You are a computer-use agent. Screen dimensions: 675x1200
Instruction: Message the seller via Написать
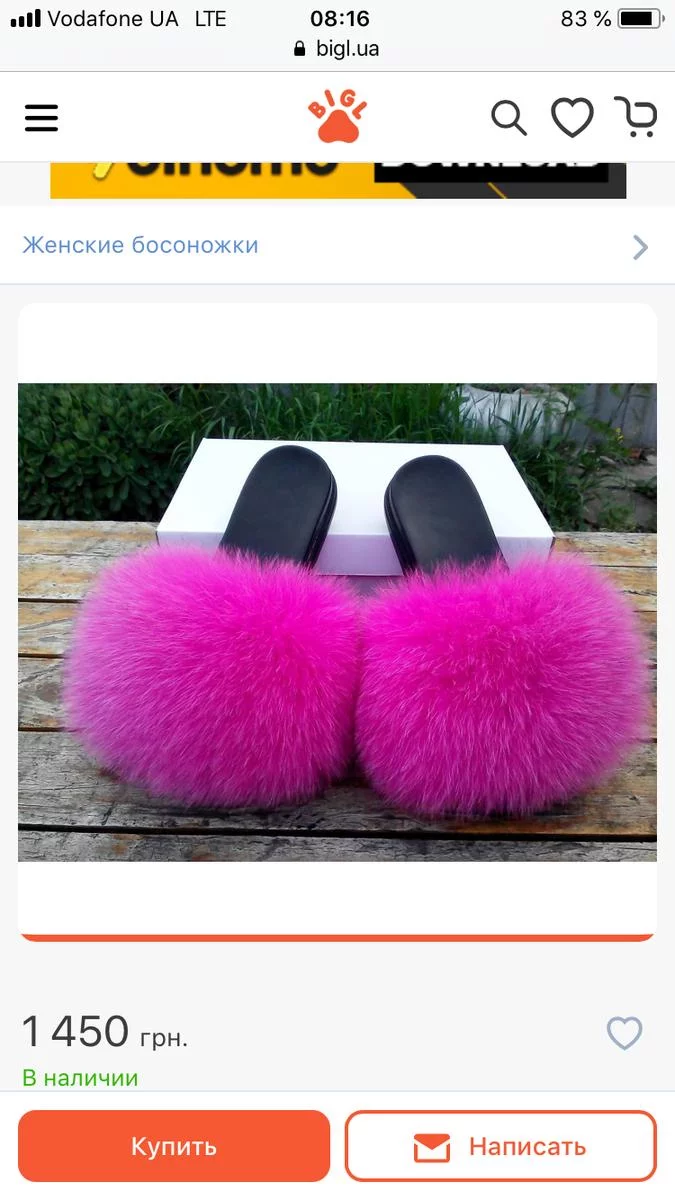[501, 1146]
